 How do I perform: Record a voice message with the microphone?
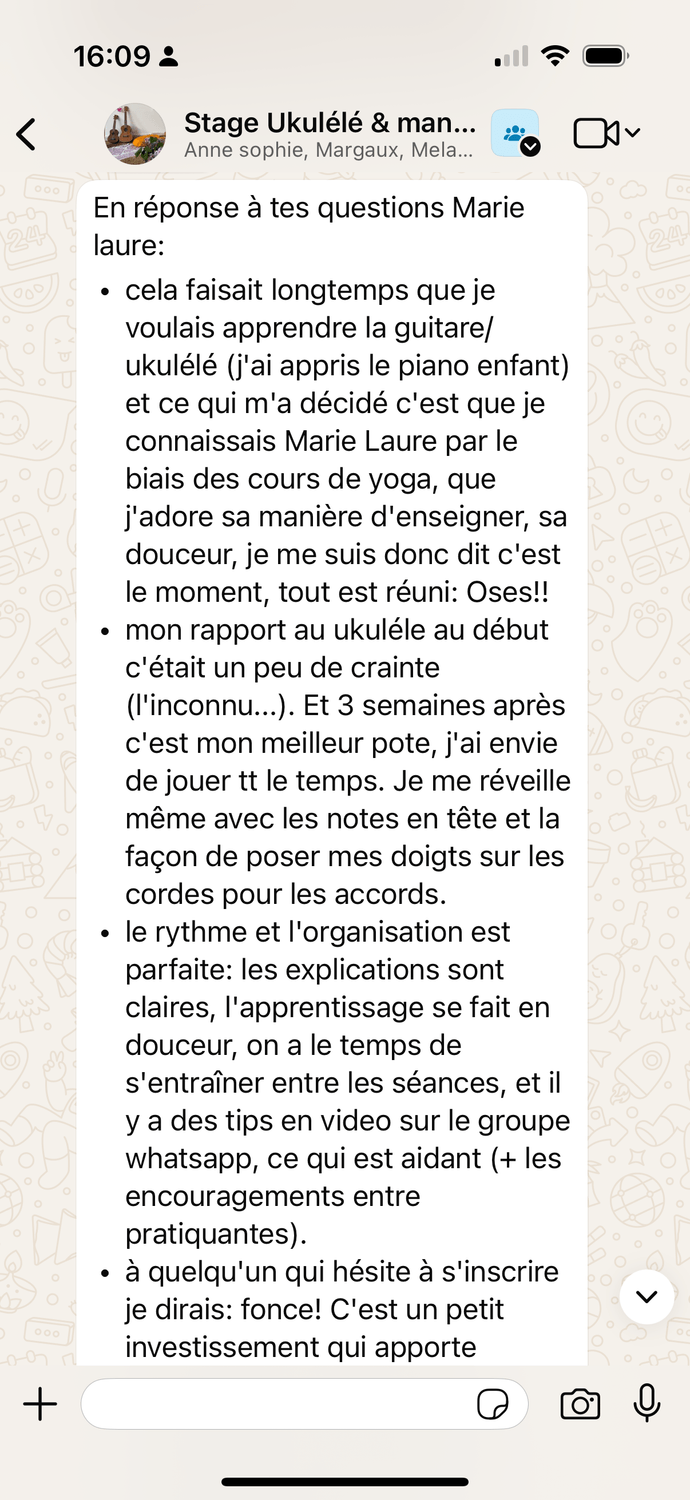pyautogui.click(x=648, y=1404)
